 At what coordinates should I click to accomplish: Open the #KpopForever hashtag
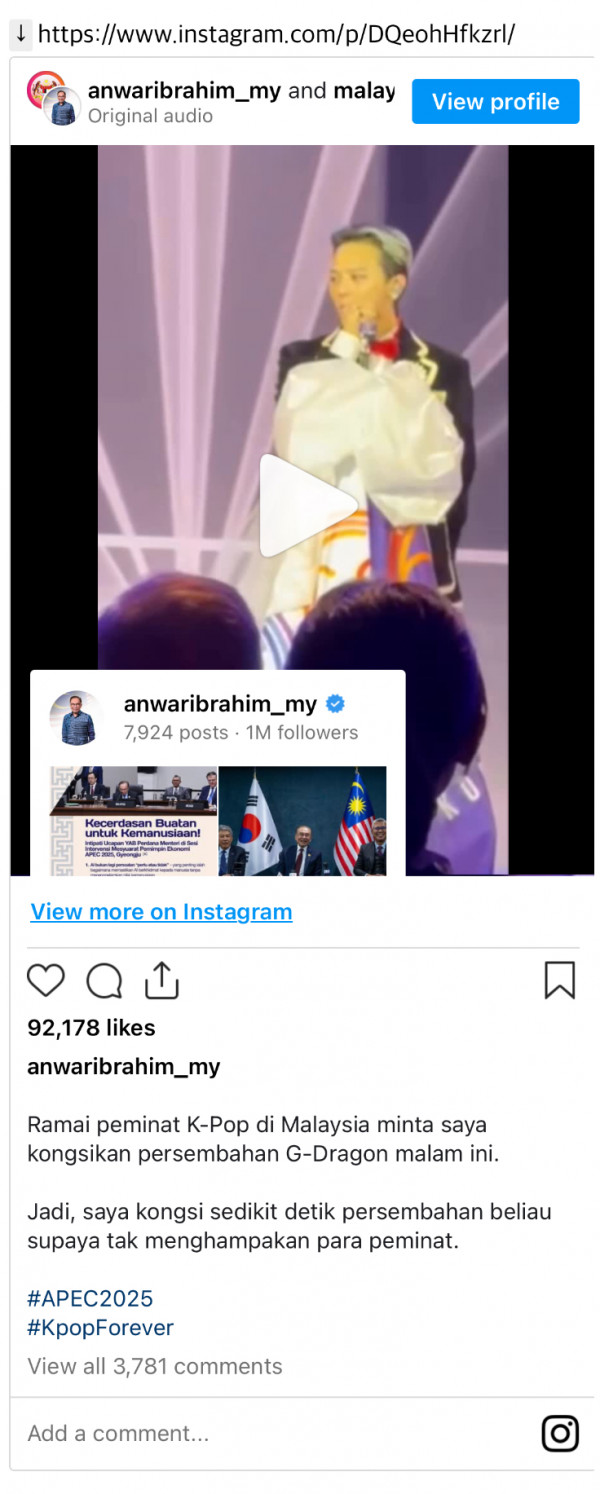tap(100, 1328)
